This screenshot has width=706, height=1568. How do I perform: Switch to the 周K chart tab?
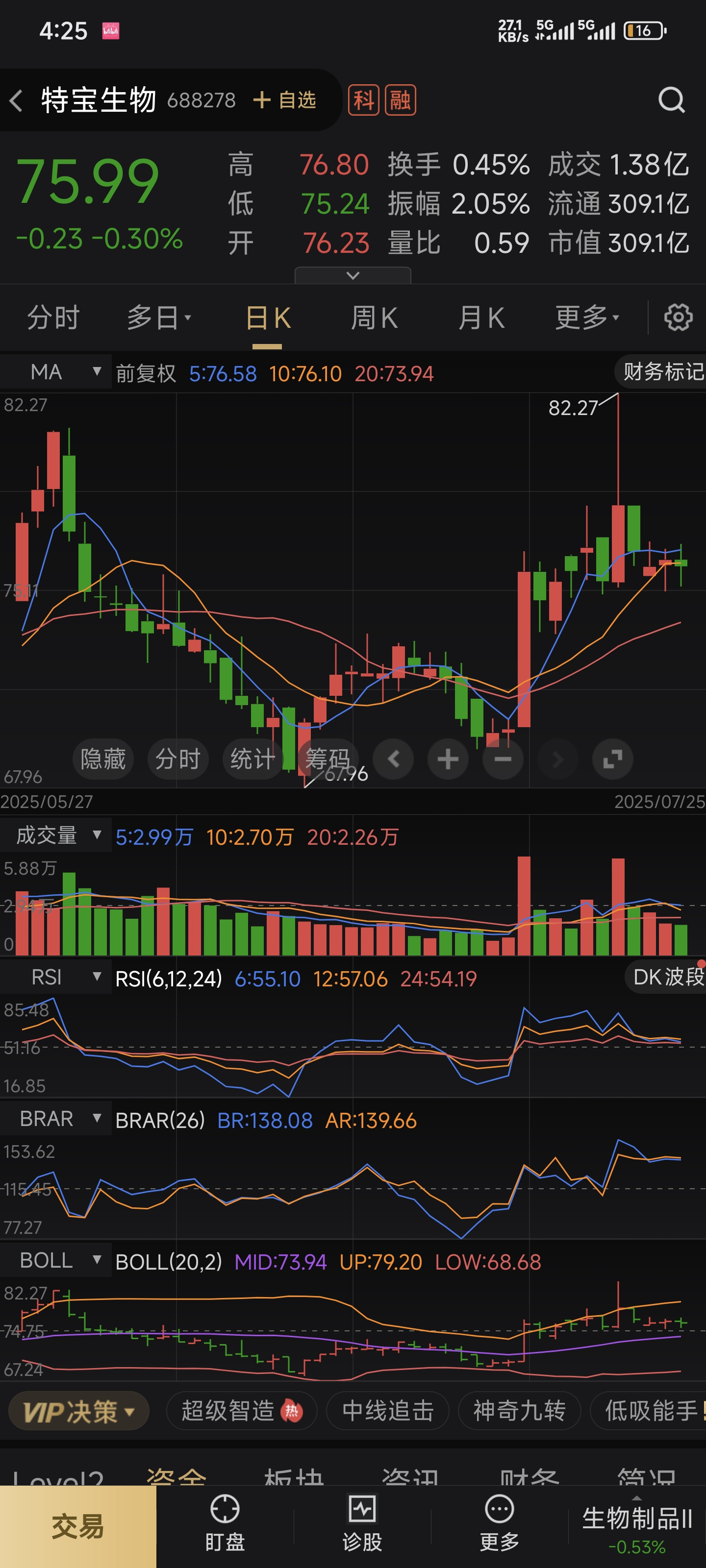tap(374, 318)
